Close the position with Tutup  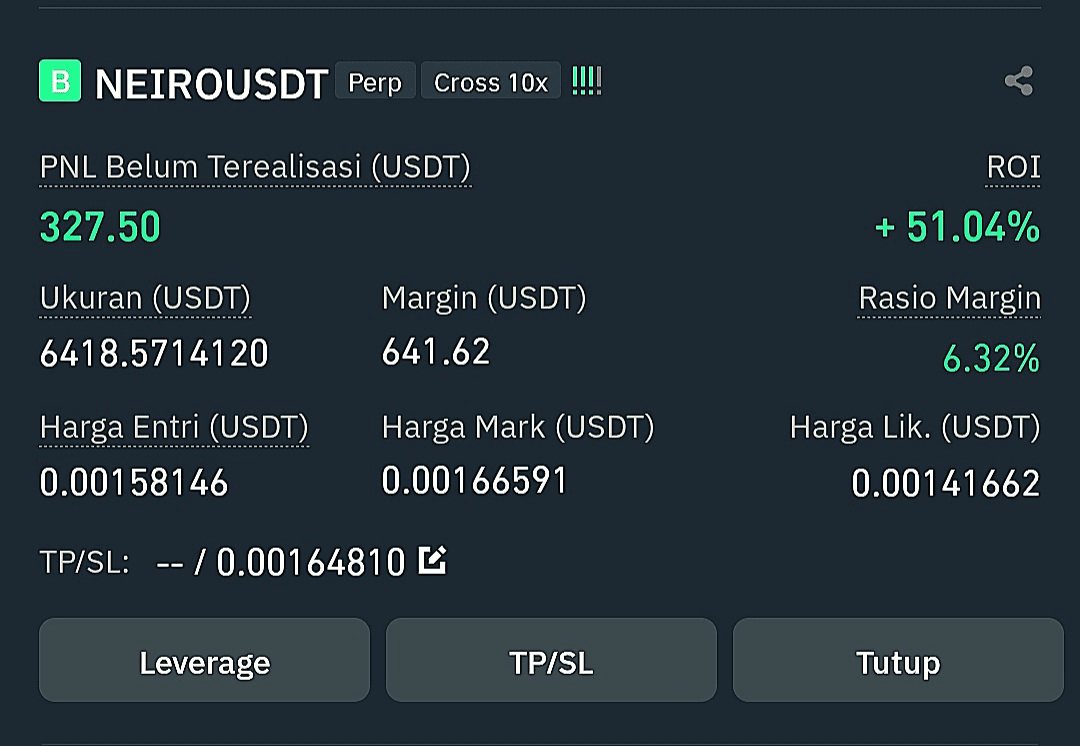(x=897, y=661)
